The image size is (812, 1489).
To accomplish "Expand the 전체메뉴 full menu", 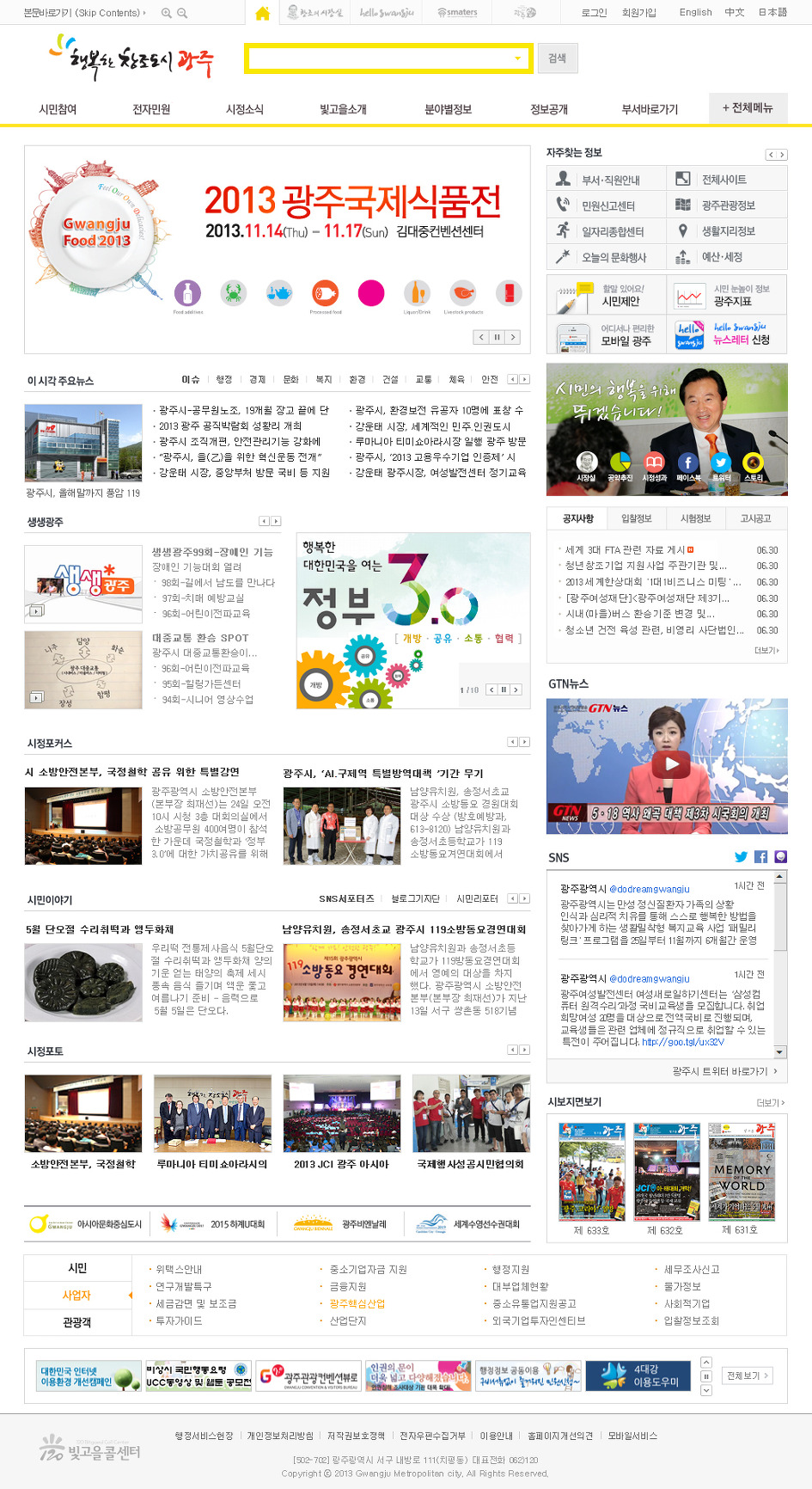I will click(748, 108).
